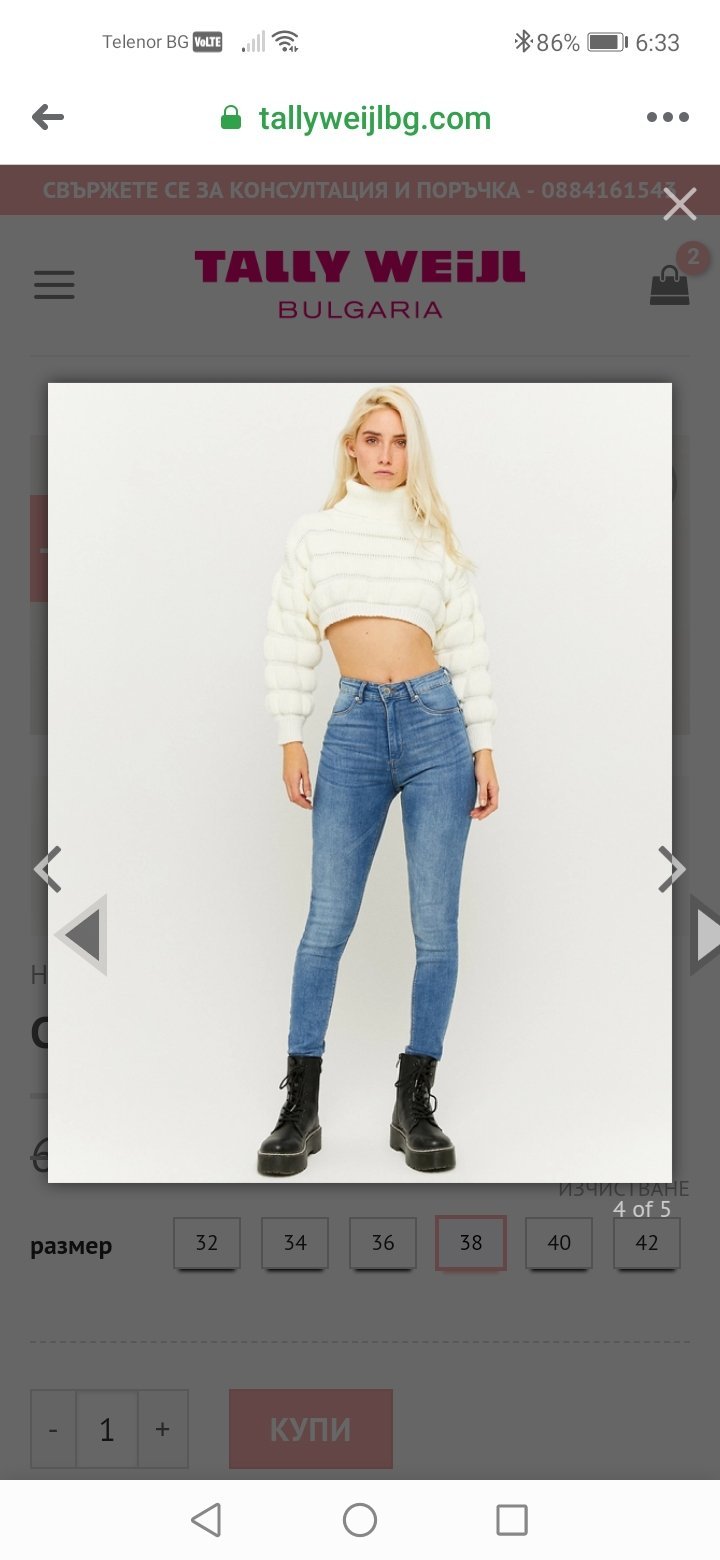This screenshot has width=720, height=1560.
Task: Close the product image lightbox
Action: coord(680,205)
